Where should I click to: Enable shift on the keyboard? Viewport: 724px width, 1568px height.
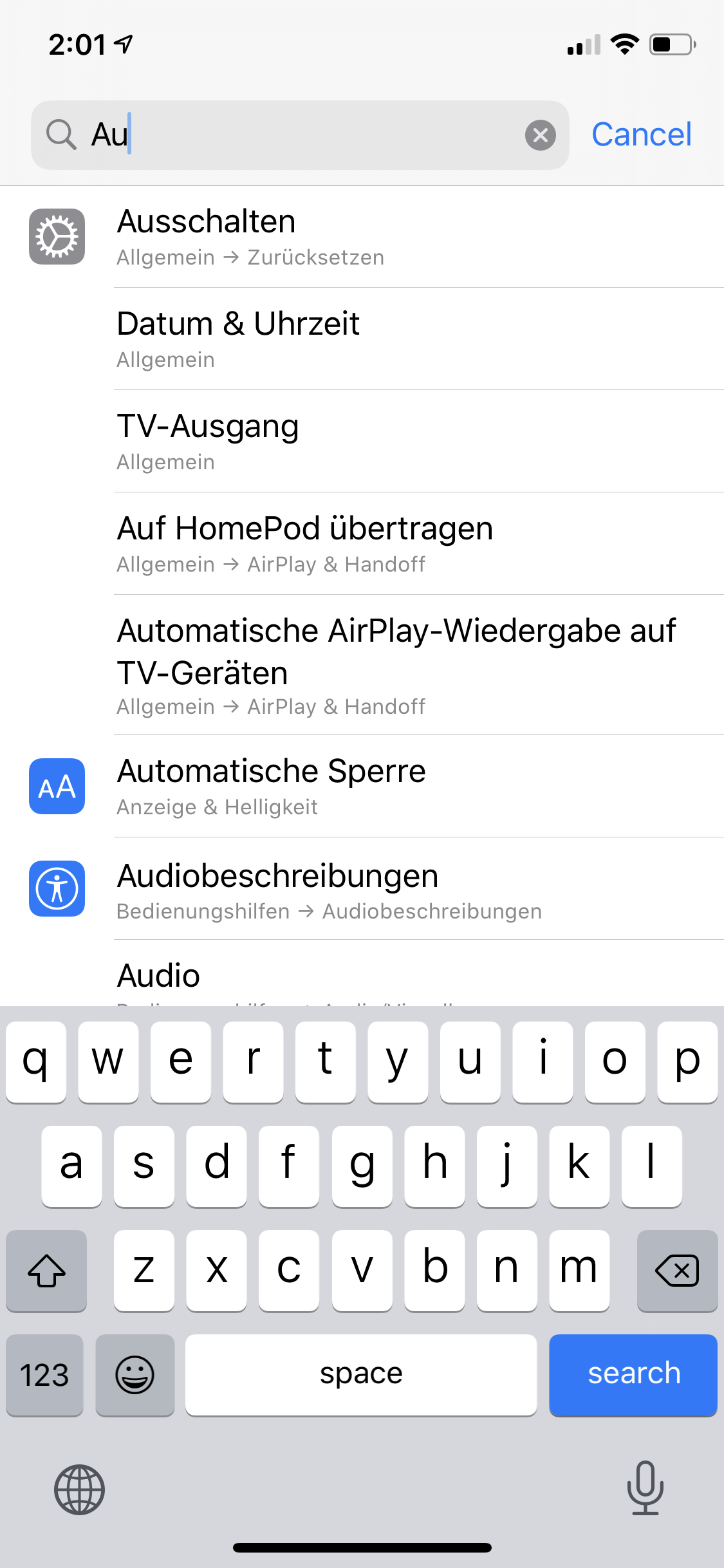pyautogui.click(x=46, y=1271)
